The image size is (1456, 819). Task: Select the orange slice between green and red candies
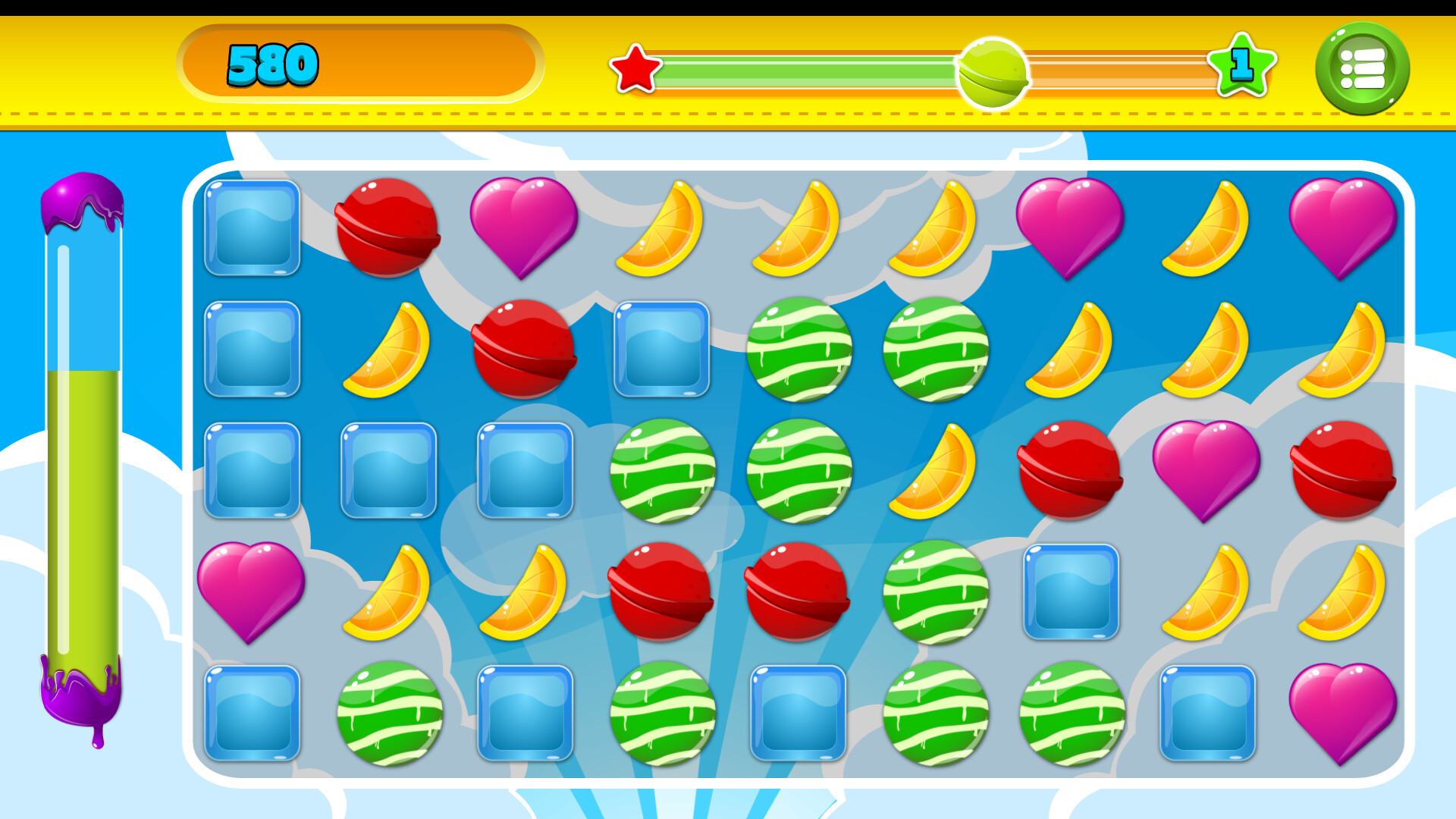pyautogui.click(x=934, y=470)
